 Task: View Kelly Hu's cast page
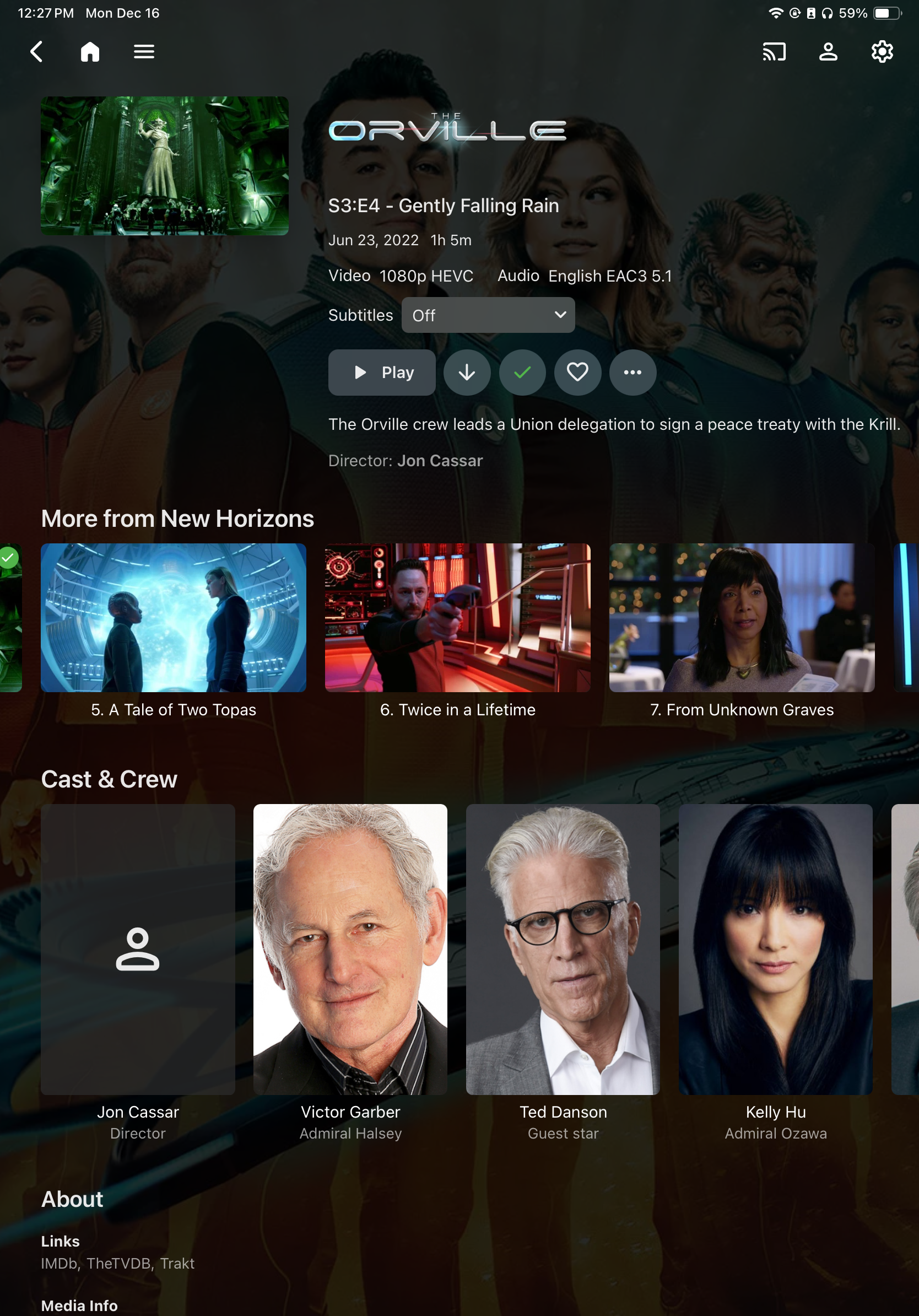[775, 949]
